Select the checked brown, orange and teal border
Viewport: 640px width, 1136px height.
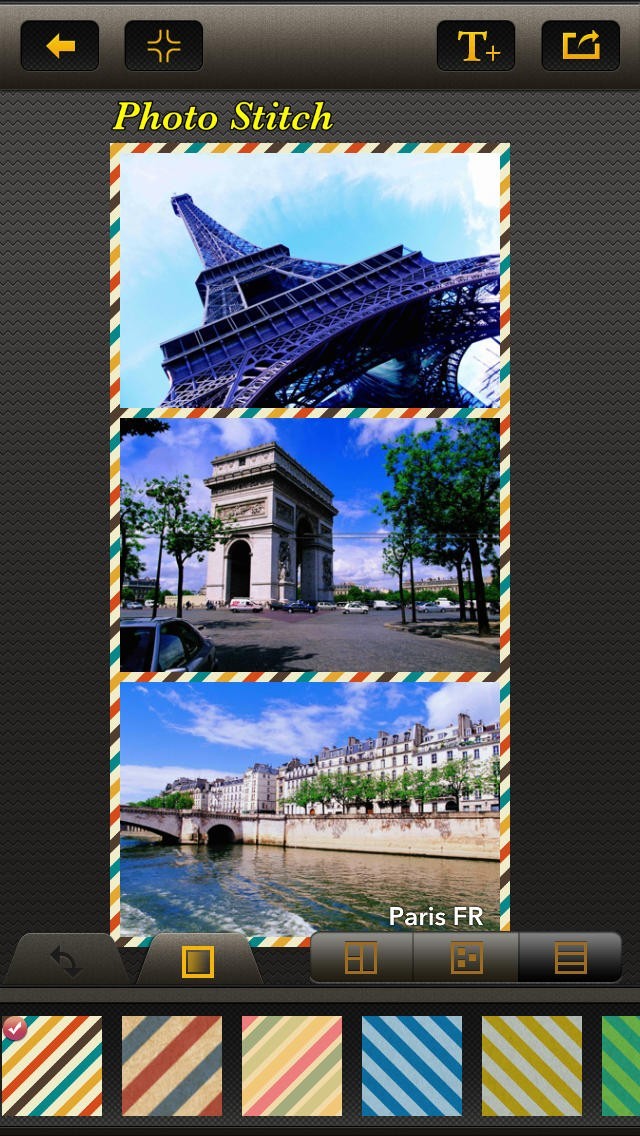(x=52, y=1066)
